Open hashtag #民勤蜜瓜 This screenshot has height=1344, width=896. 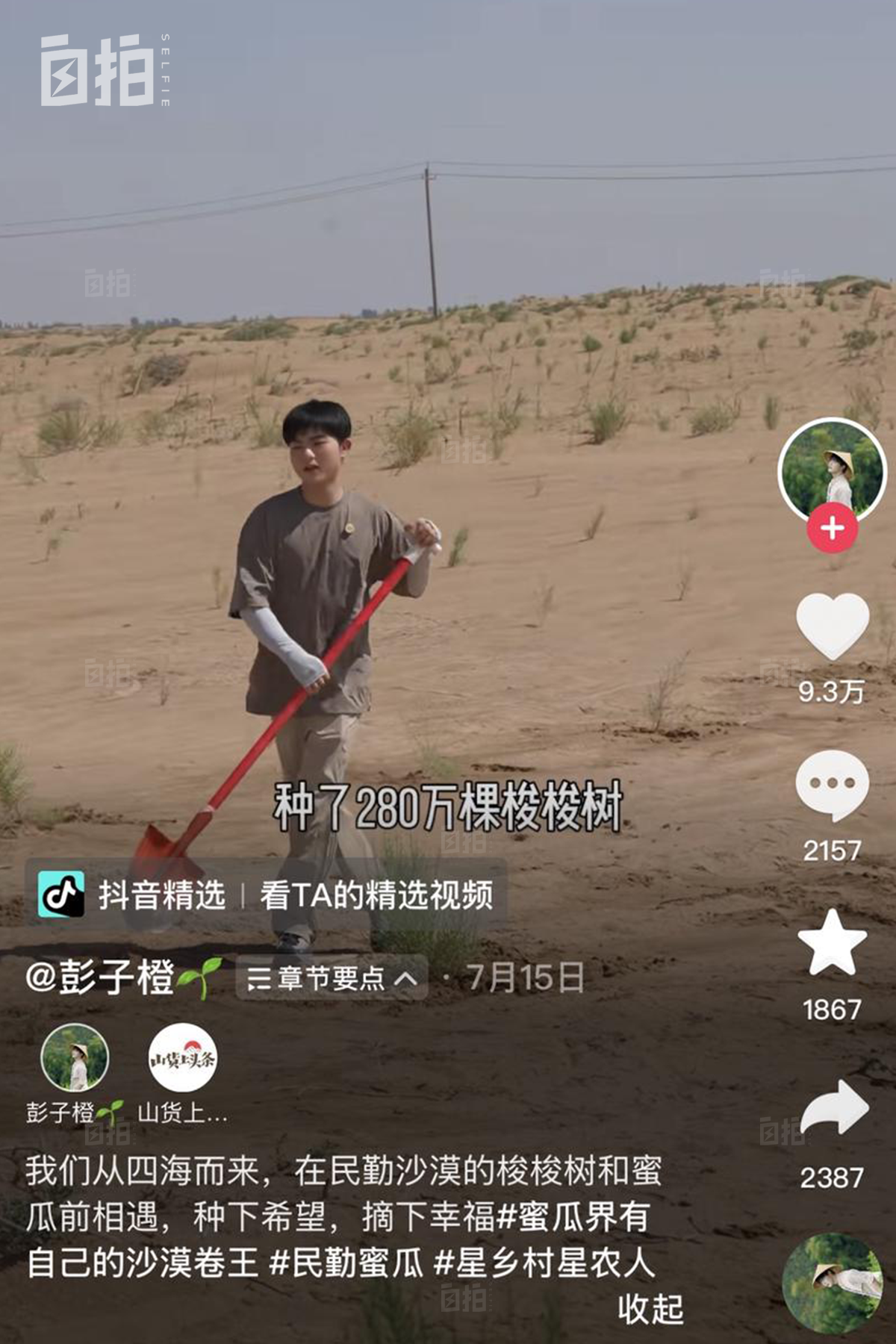click(346, 1263)
